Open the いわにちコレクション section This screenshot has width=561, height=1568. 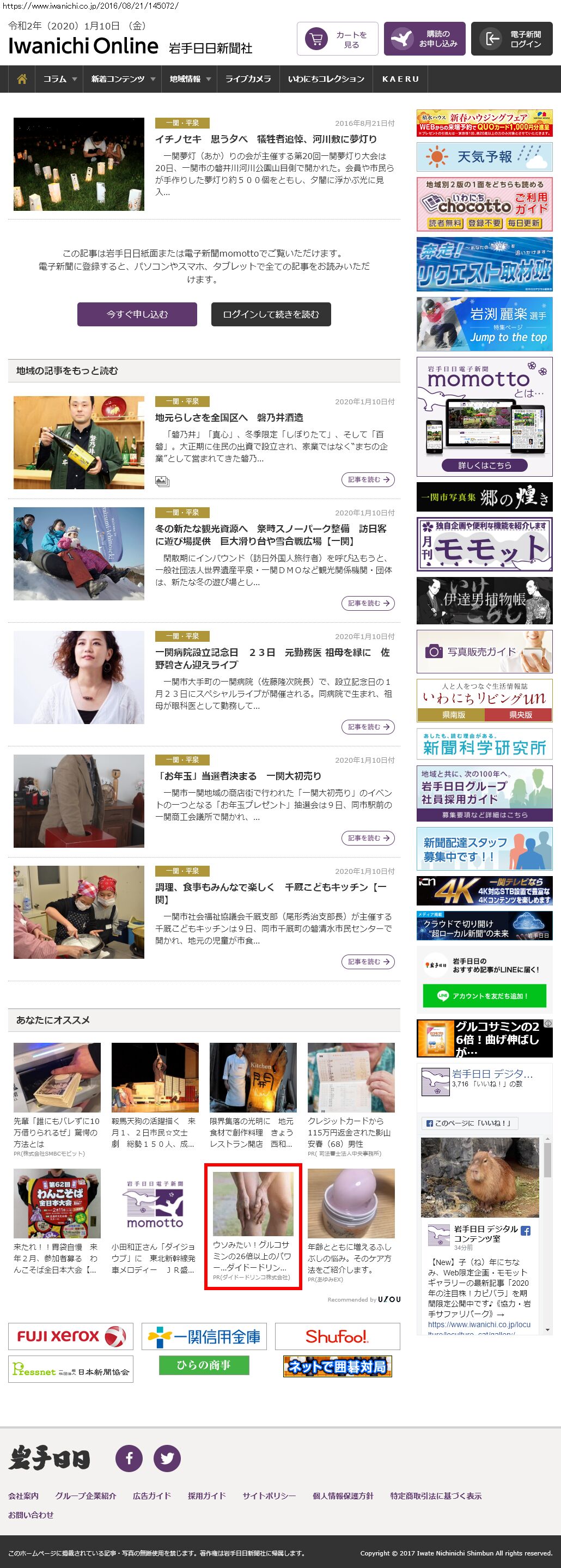click(x=326, y=79)
